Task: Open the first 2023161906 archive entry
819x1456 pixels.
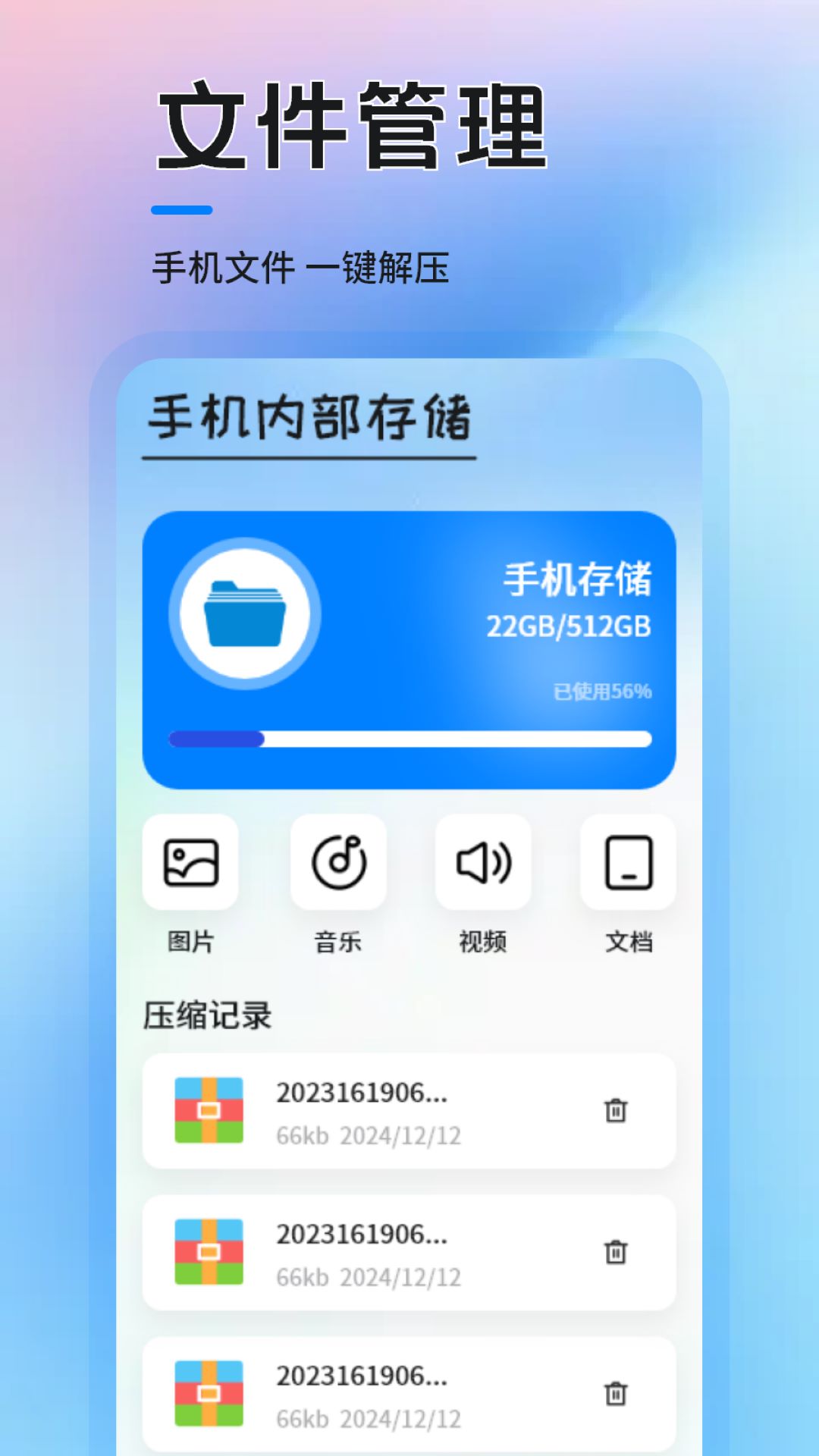Action: point(364,1094)
